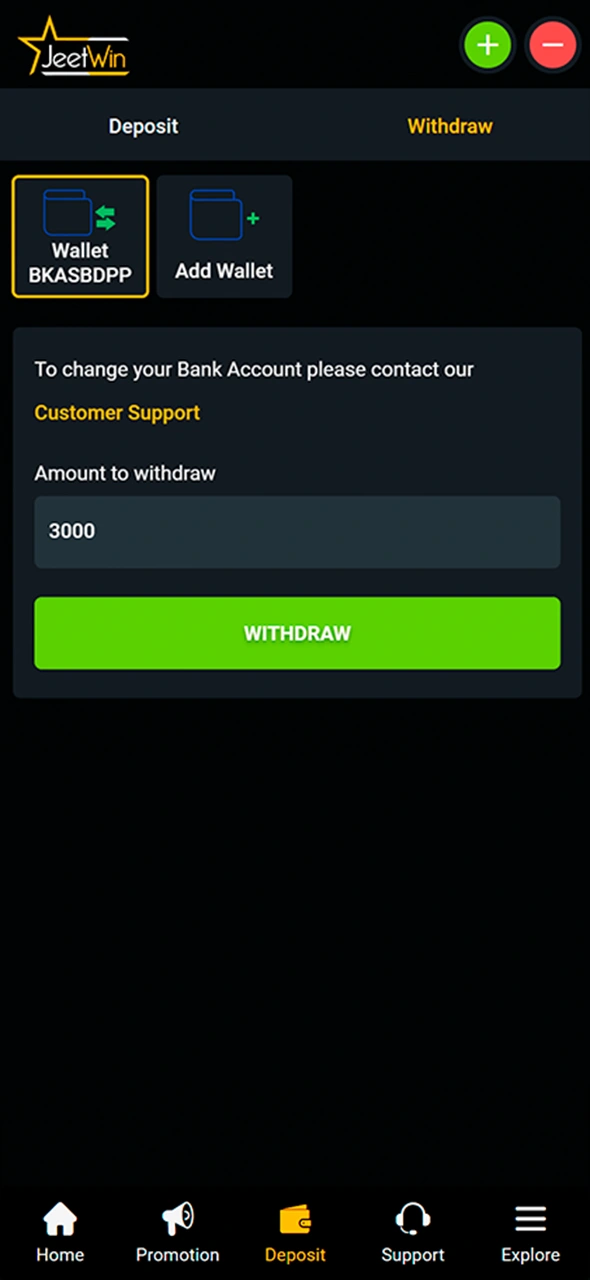Viewport: 590px width, 1280px height.
Task: Open Deposit in the bottom navigation
Action: (295, 1233)
